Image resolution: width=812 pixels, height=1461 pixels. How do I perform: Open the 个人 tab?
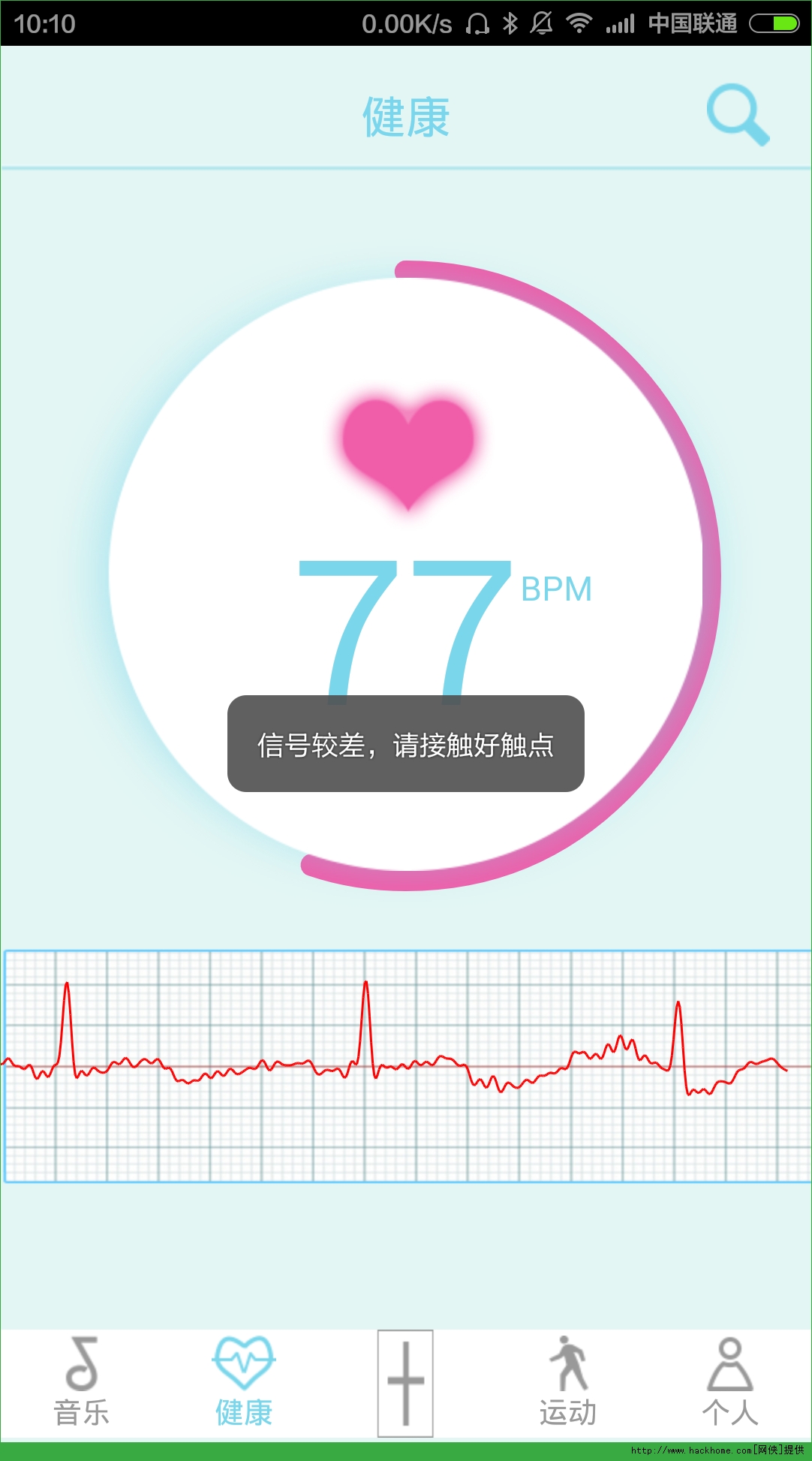pos(729,1381)
